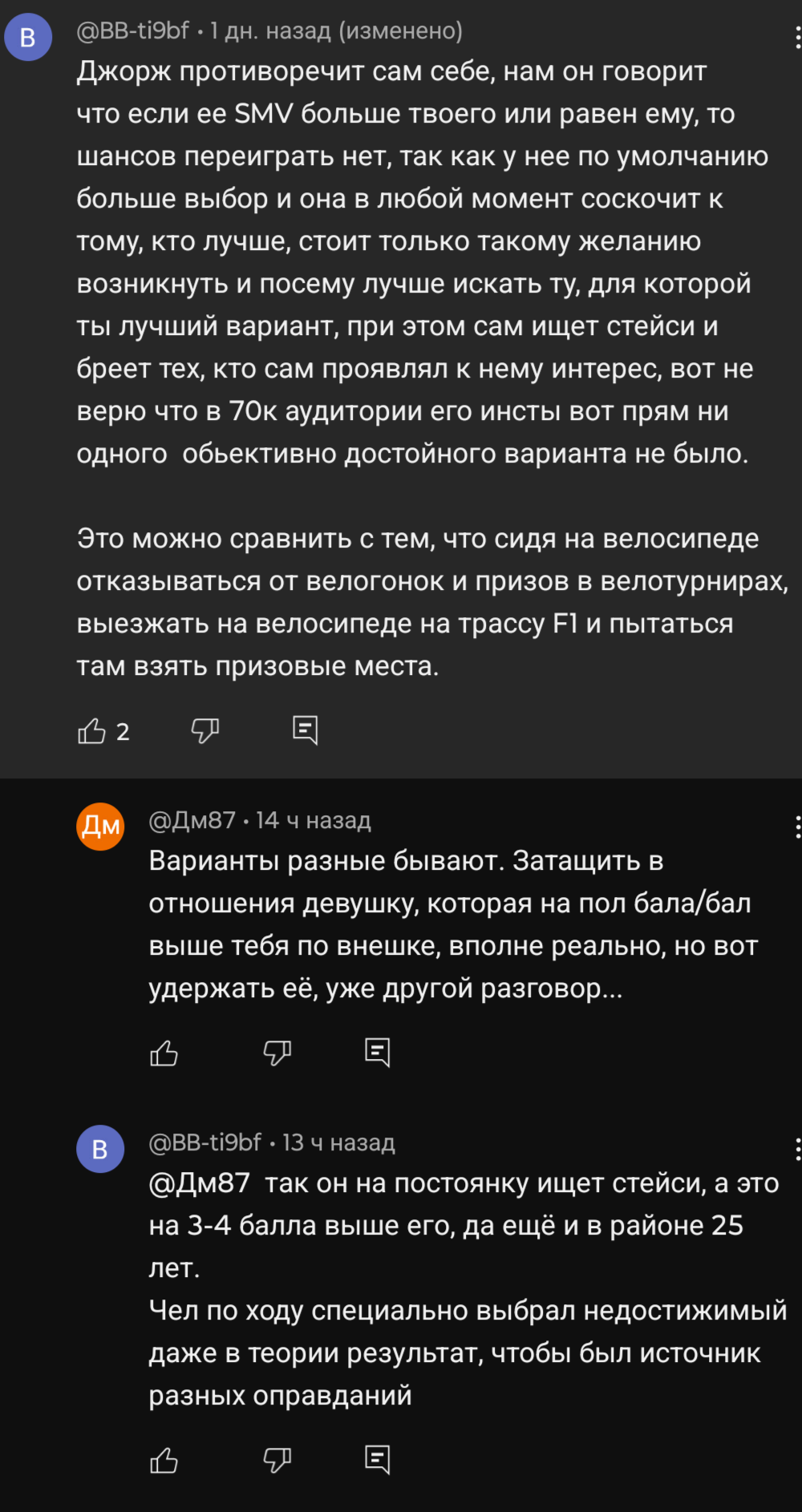Open the @Дм87 username above 14 ч назад
The height and width of the screenshot is (1512, 802).
(x=192, y=820)
